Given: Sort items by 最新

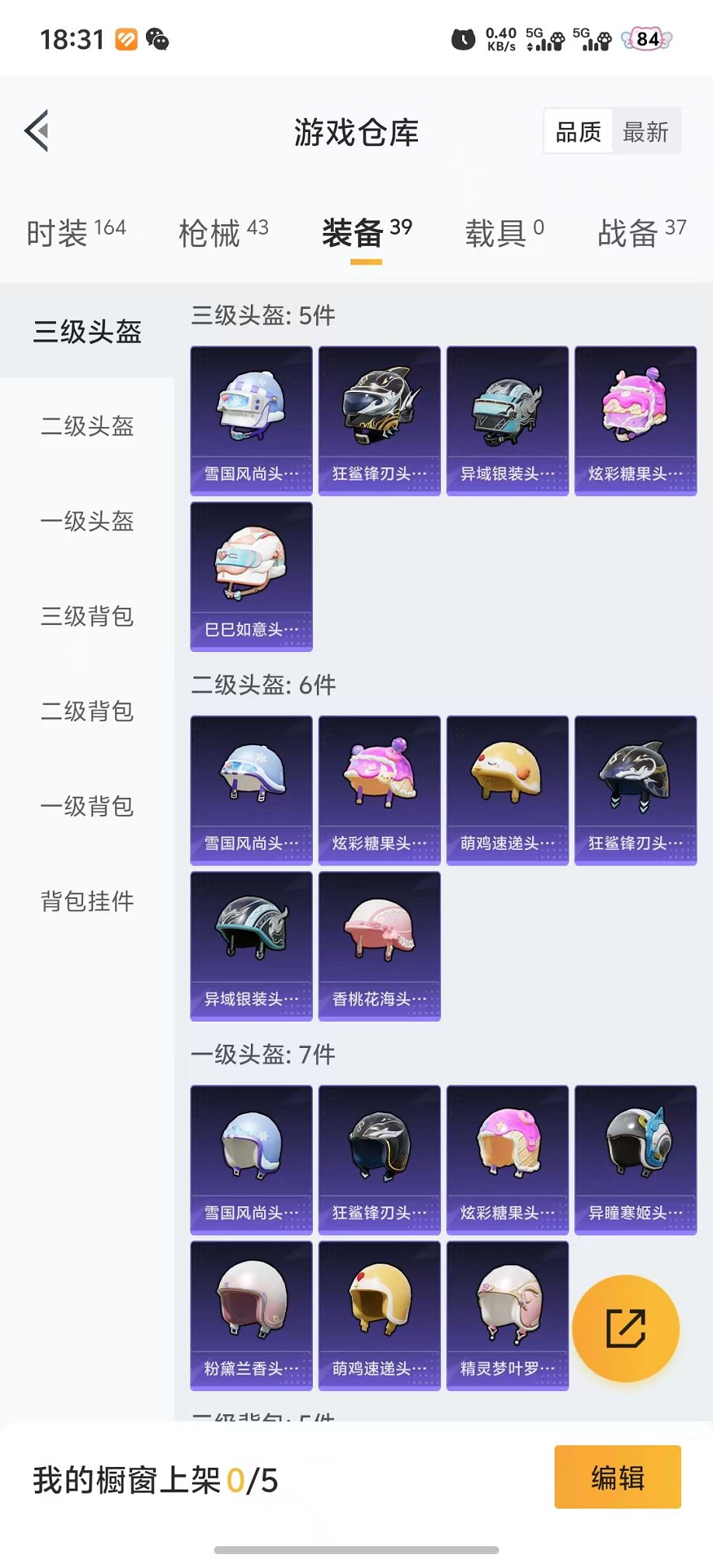Looking at the screenshot, I should pyautogui.click(x=645, y=132).
